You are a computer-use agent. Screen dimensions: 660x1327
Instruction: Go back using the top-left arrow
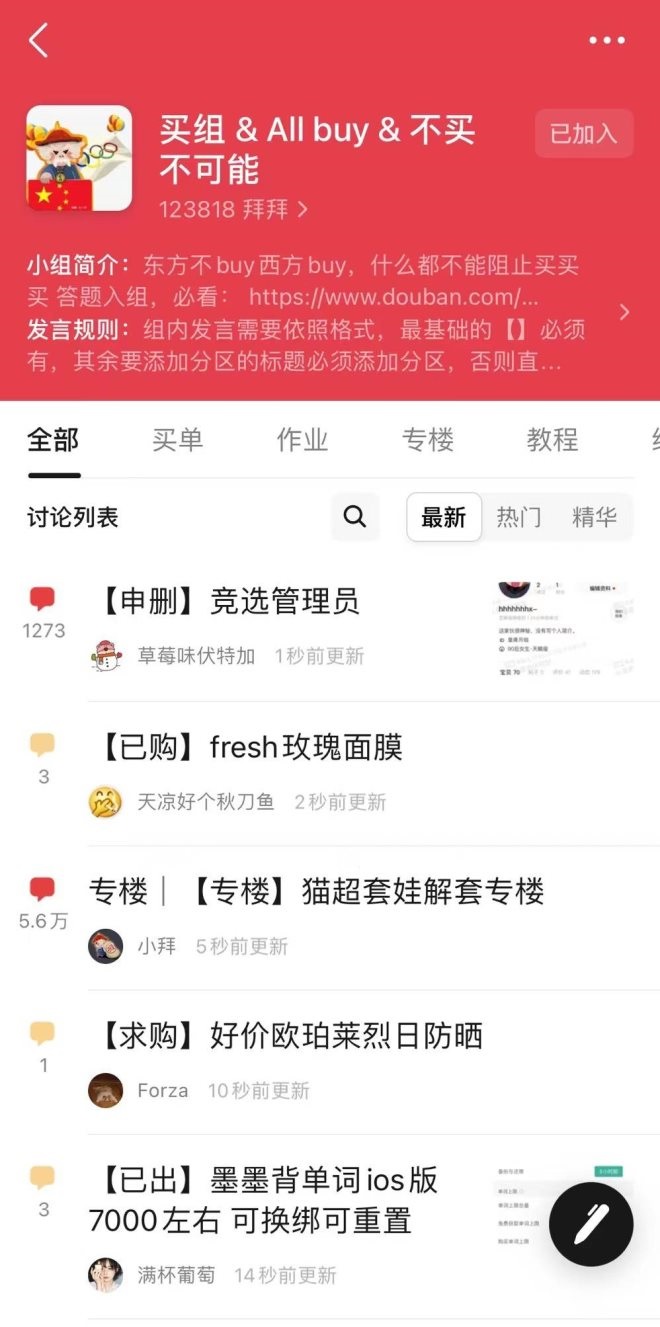pos(38,40)
